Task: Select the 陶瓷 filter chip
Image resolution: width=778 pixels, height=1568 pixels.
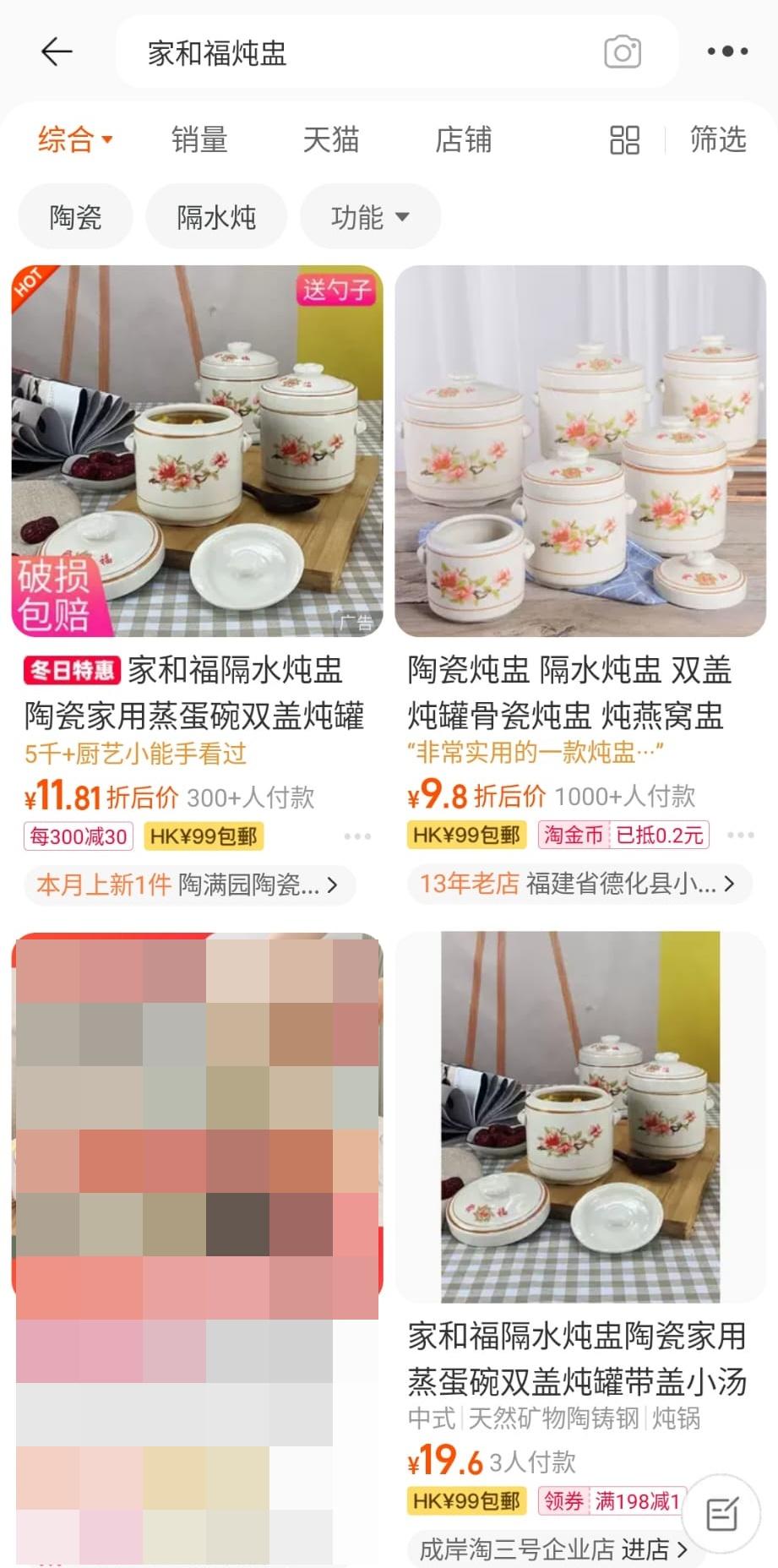Action: (x=74, y=216)
